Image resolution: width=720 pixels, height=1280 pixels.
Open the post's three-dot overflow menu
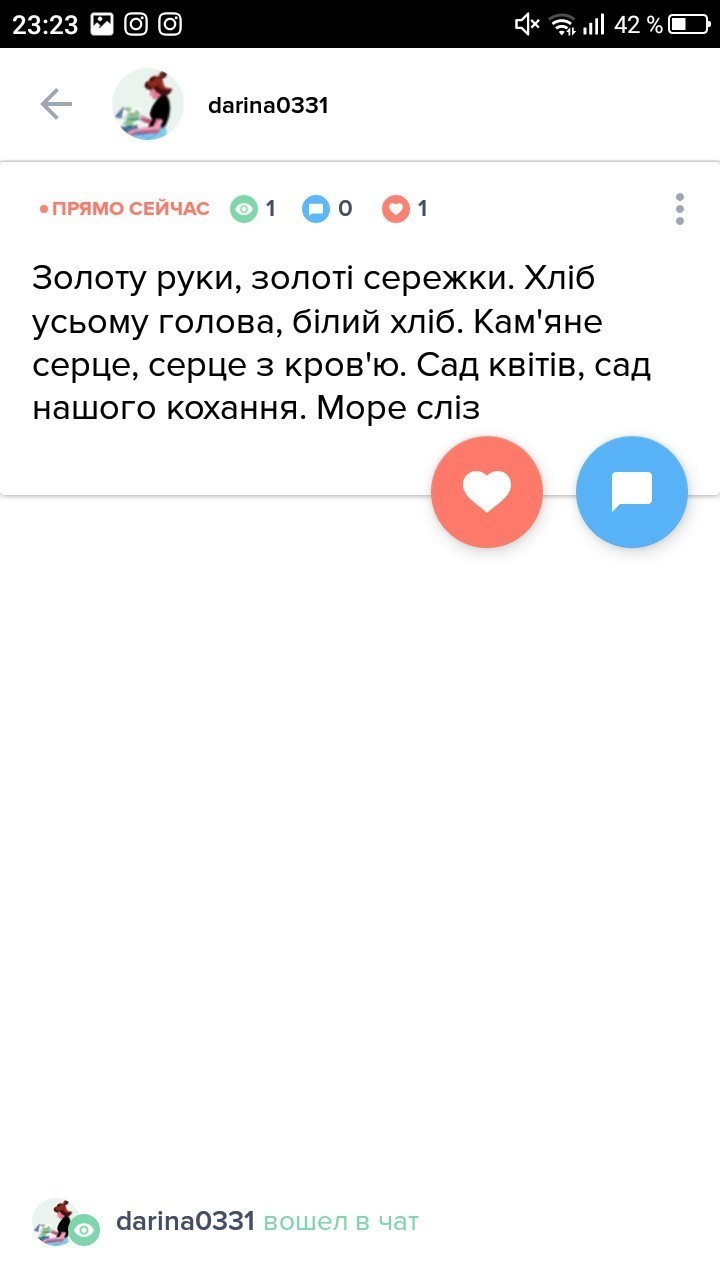pos(680,209)
